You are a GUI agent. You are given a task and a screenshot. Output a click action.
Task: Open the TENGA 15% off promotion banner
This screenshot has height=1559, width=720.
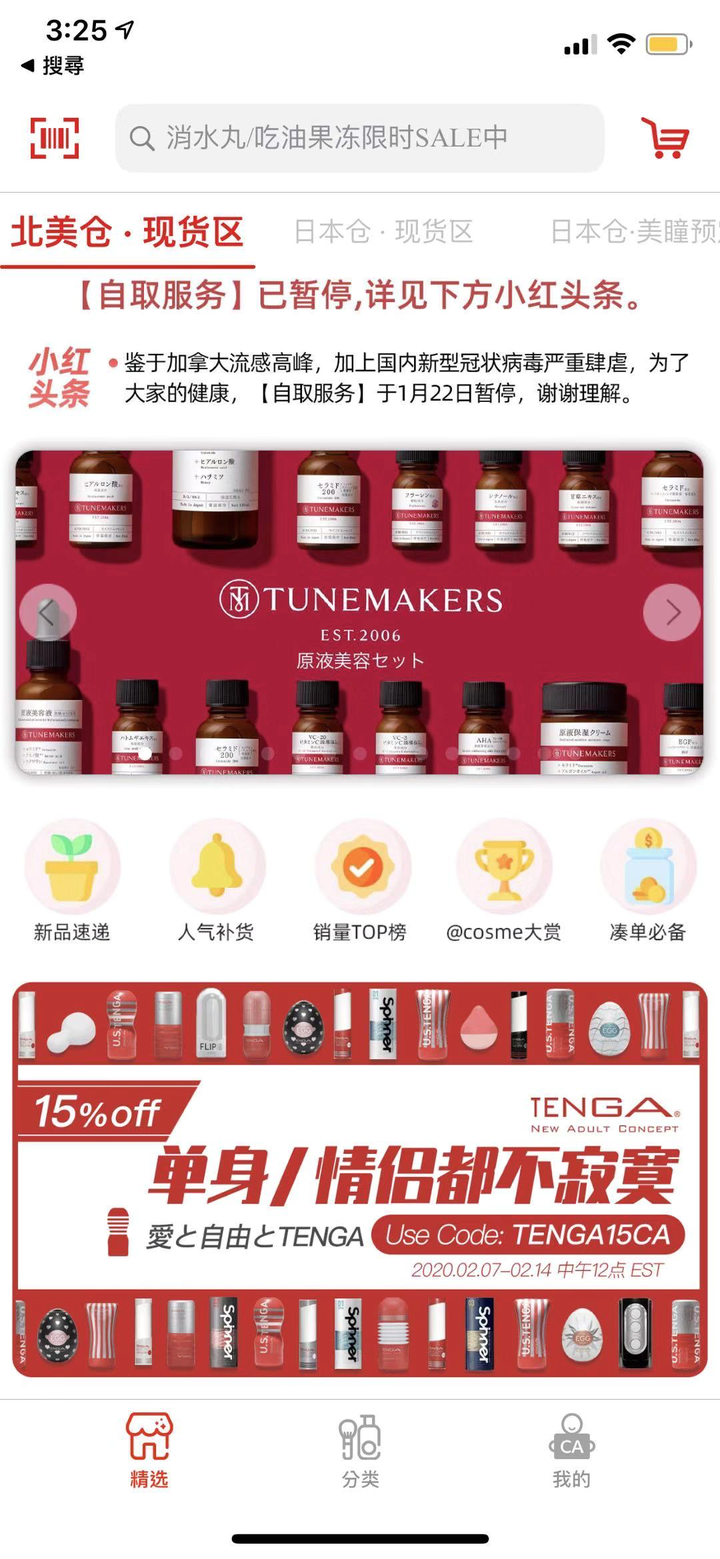tap(360, 1180)
